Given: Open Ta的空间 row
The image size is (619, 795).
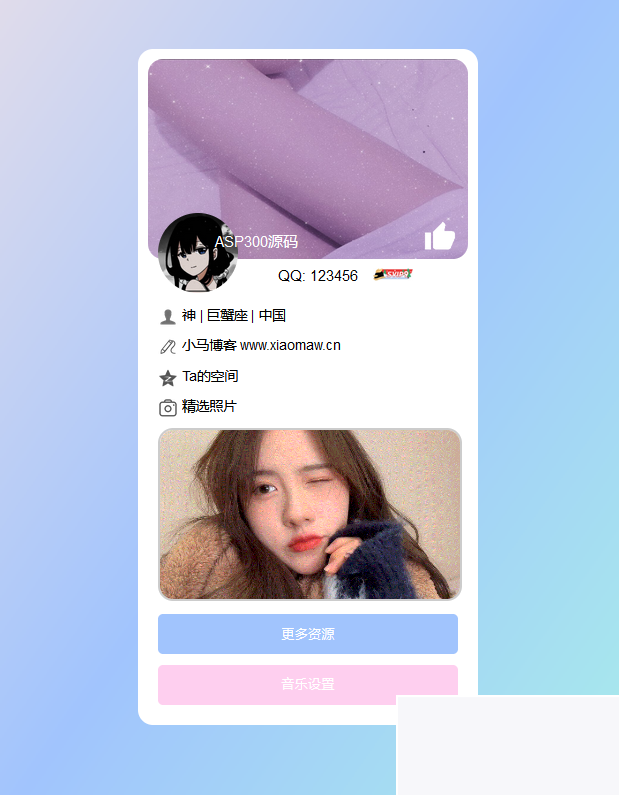Looking at the screenshot, I should [209, 377].
